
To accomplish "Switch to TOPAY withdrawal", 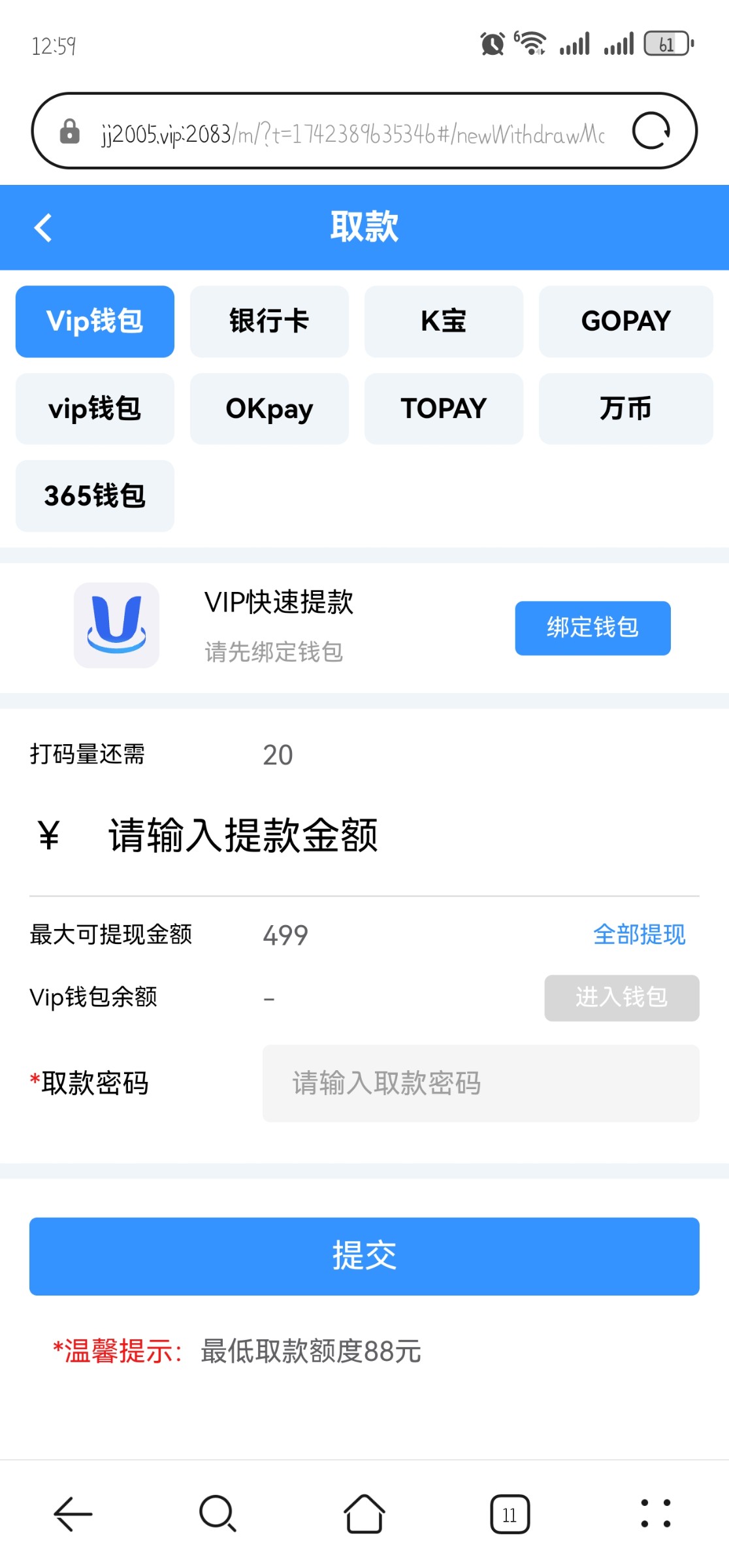I will coord(444,409).
